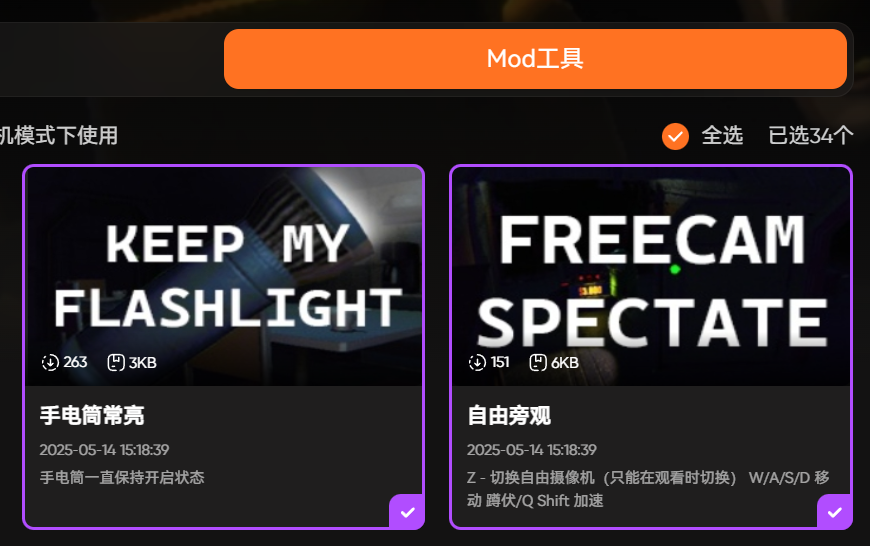Screen dimensions: 870x546
Task: Deselect the 自由旁观 mod checkmark
Action: (x=834, y=512)
